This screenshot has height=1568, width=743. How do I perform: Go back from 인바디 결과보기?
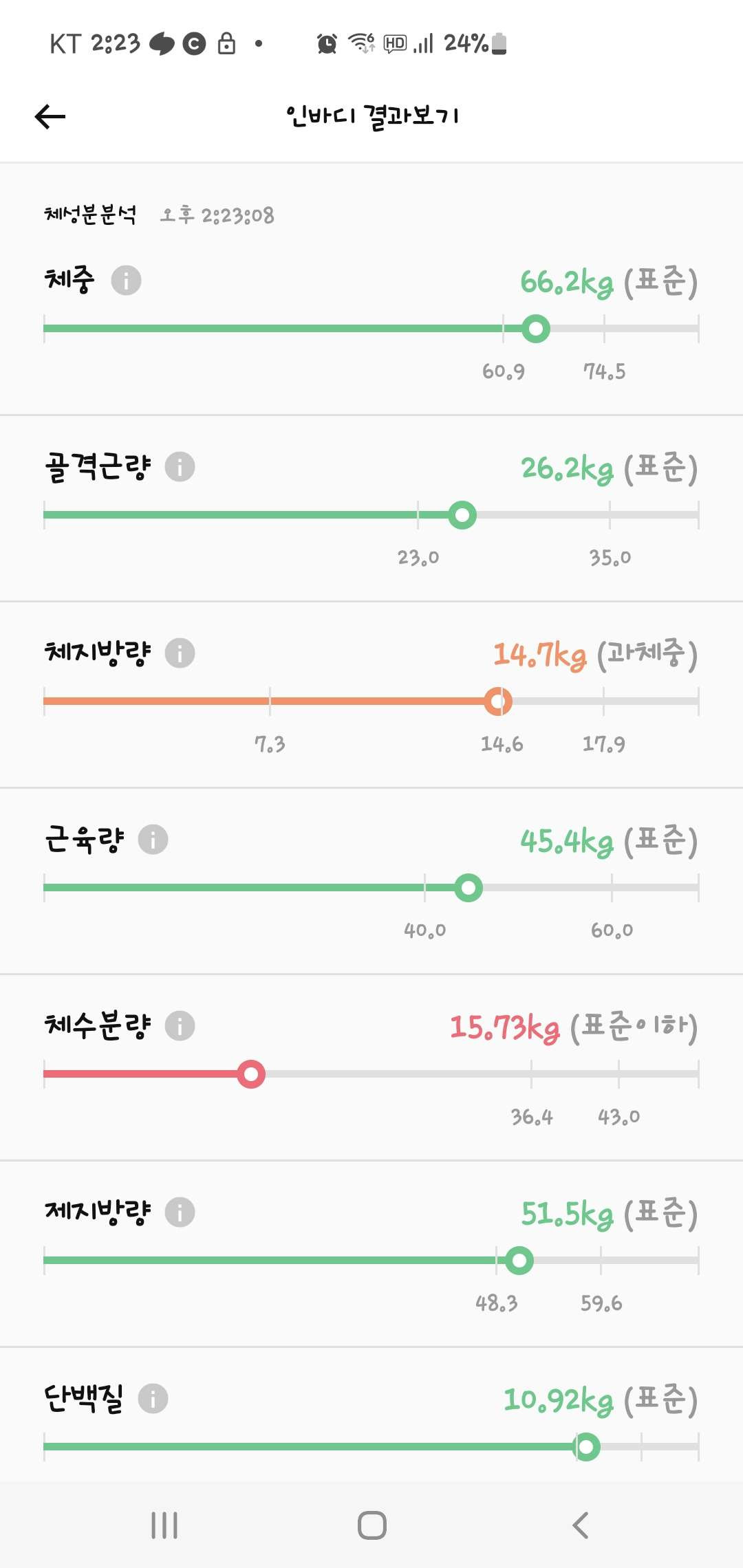coord(50,116)
